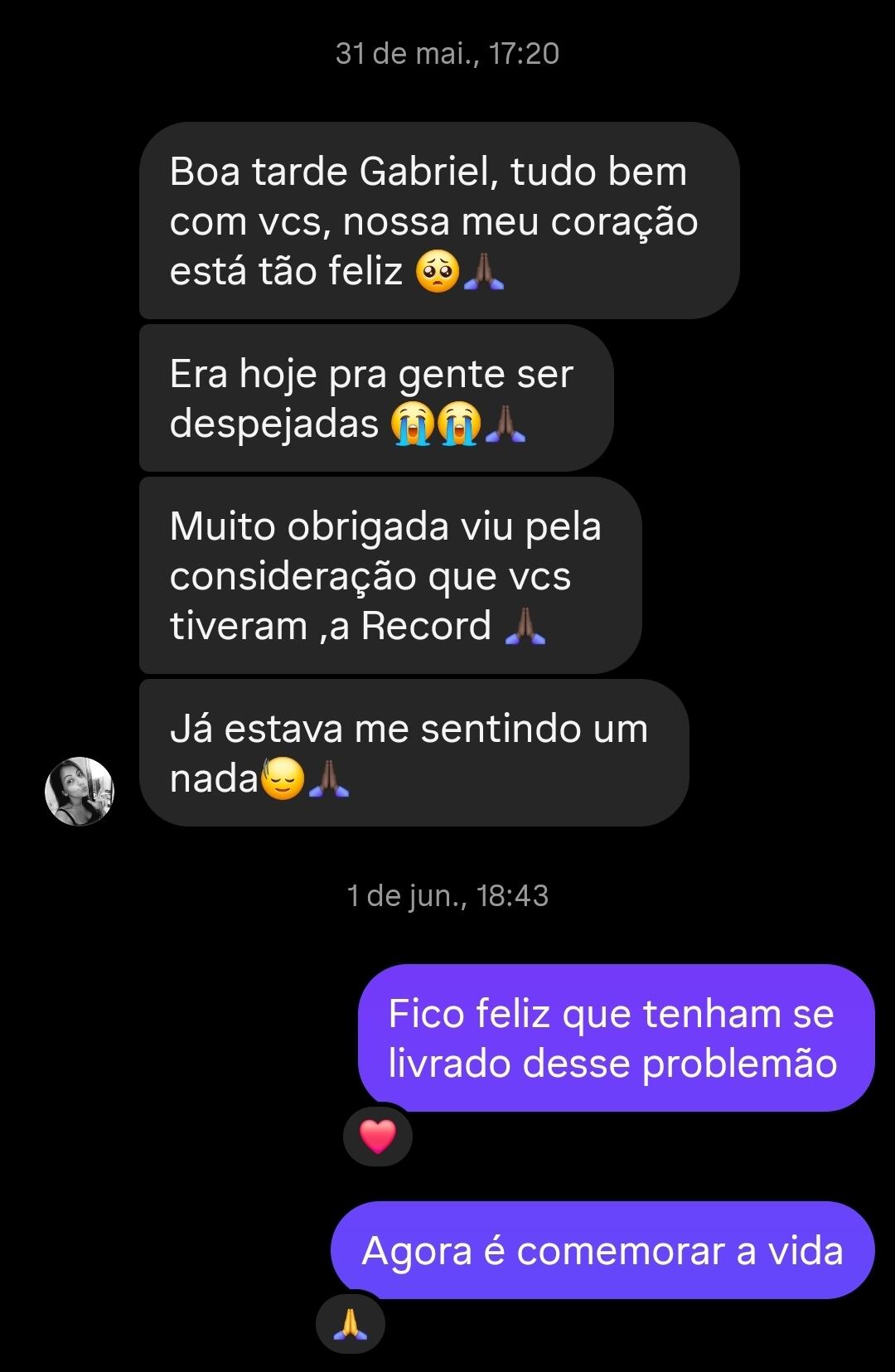Open the sender's profile picture avatar
895x1372 pixels.
[80, 791]
